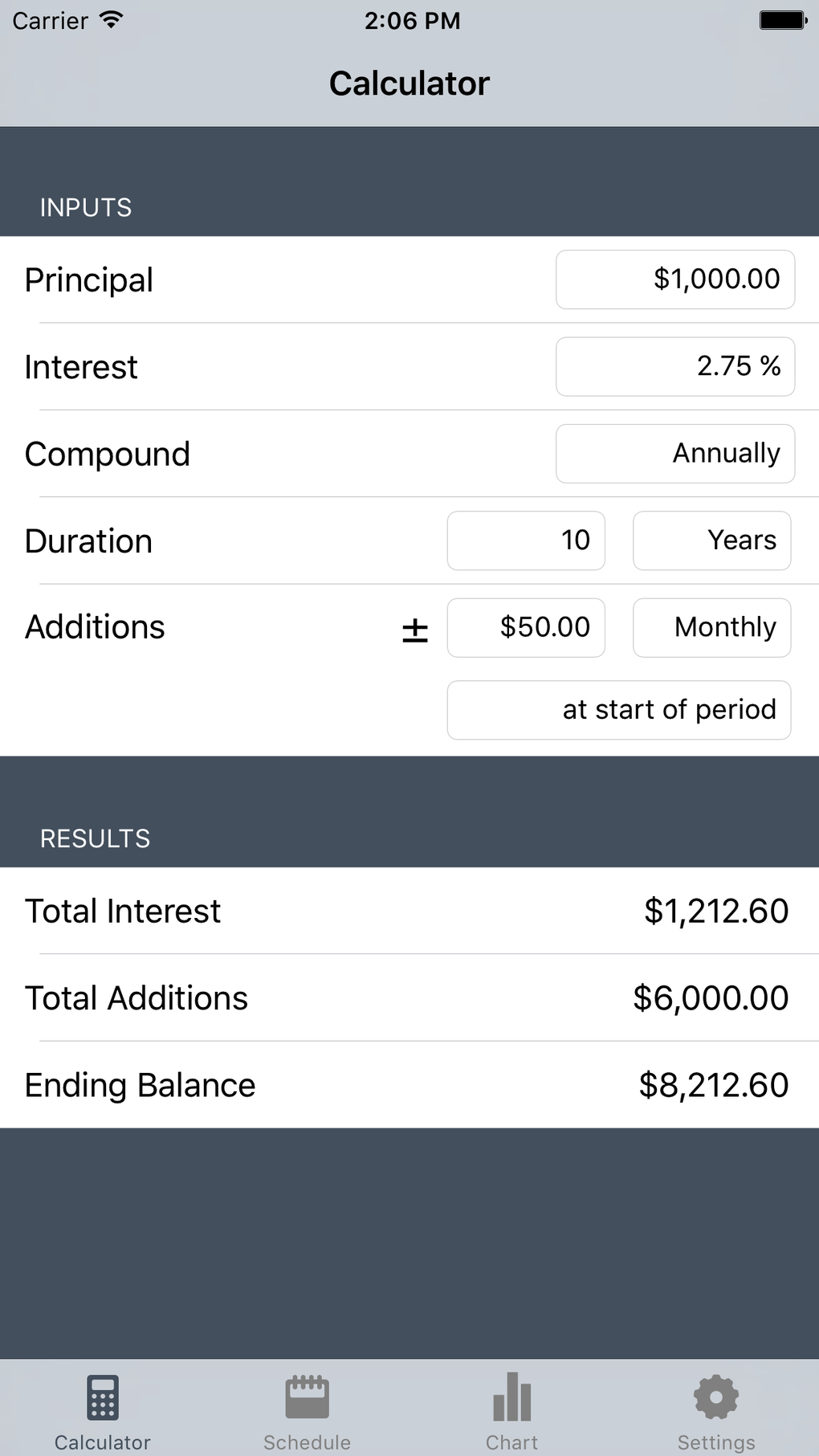
Task: Toggle additions sign using plus-minus control
Action: point(413,630)
